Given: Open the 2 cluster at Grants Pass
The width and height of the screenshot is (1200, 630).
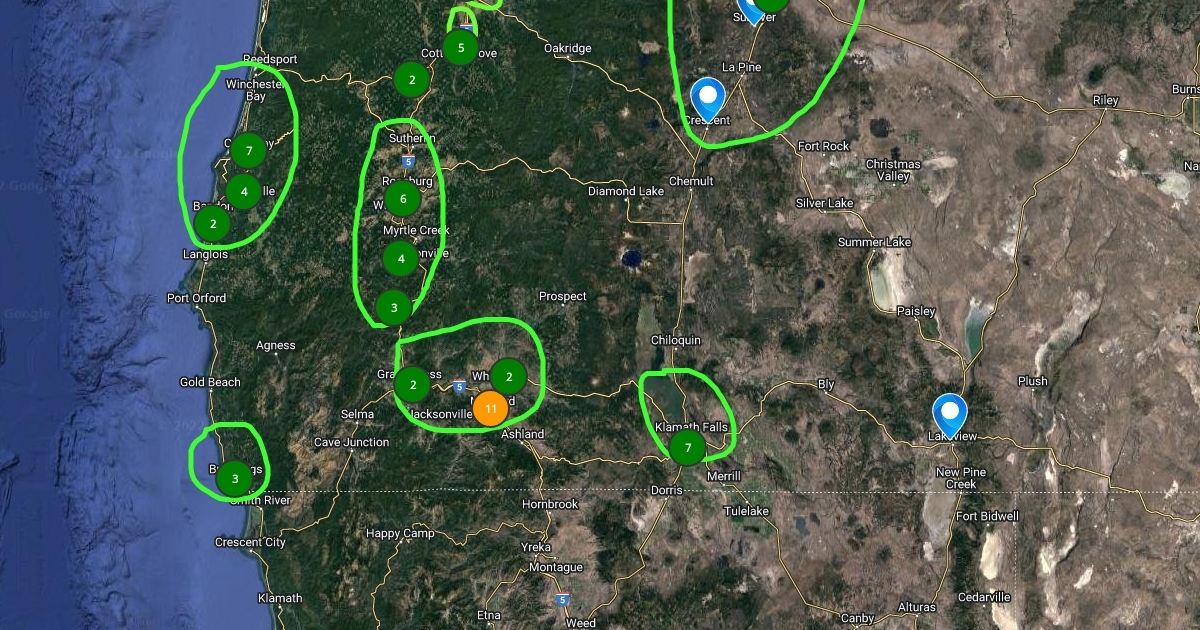Looking at the screenshot, I should (x=412, y=383).
